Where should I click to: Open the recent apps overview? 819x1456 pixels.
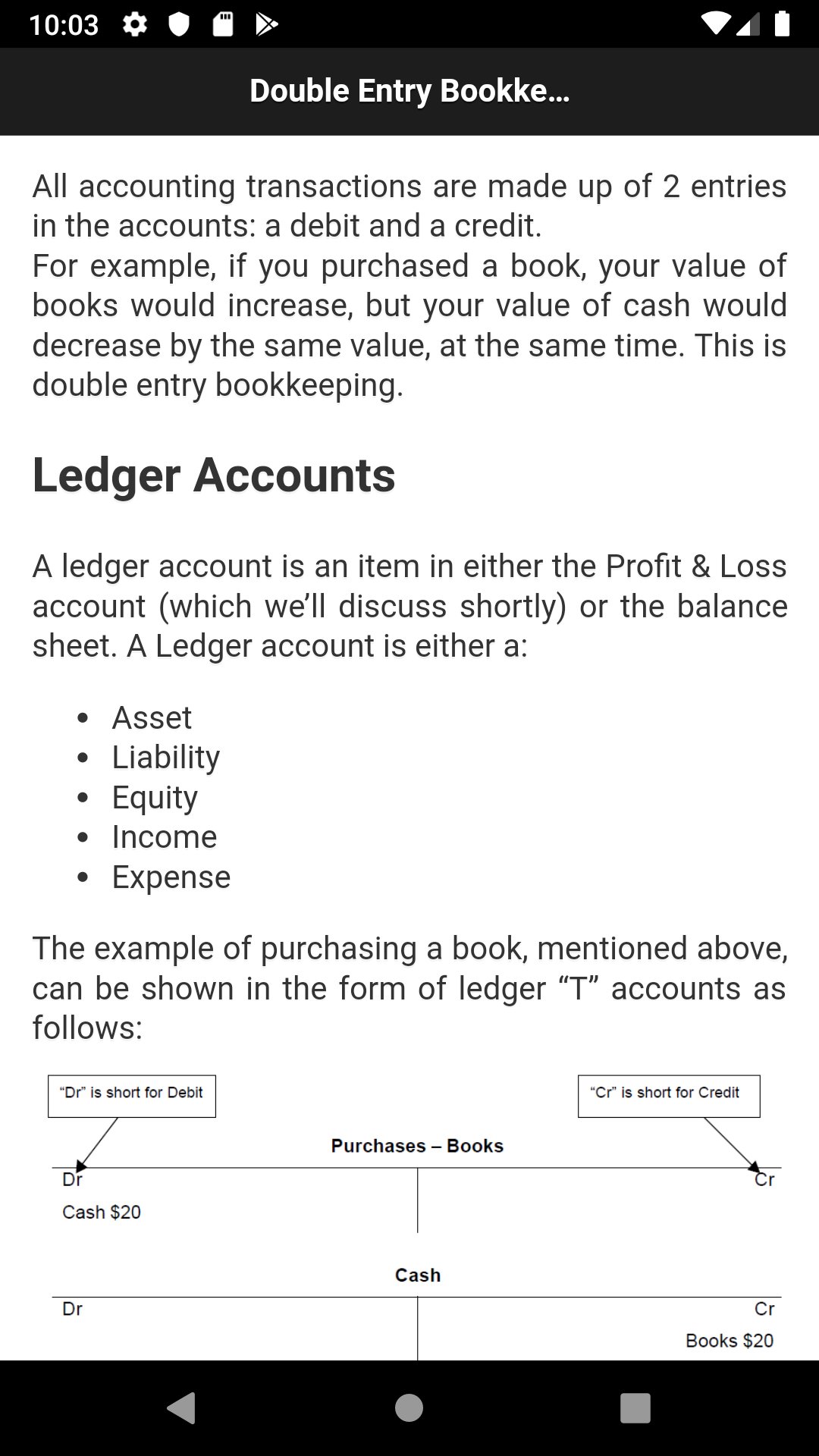point(635,1408)
